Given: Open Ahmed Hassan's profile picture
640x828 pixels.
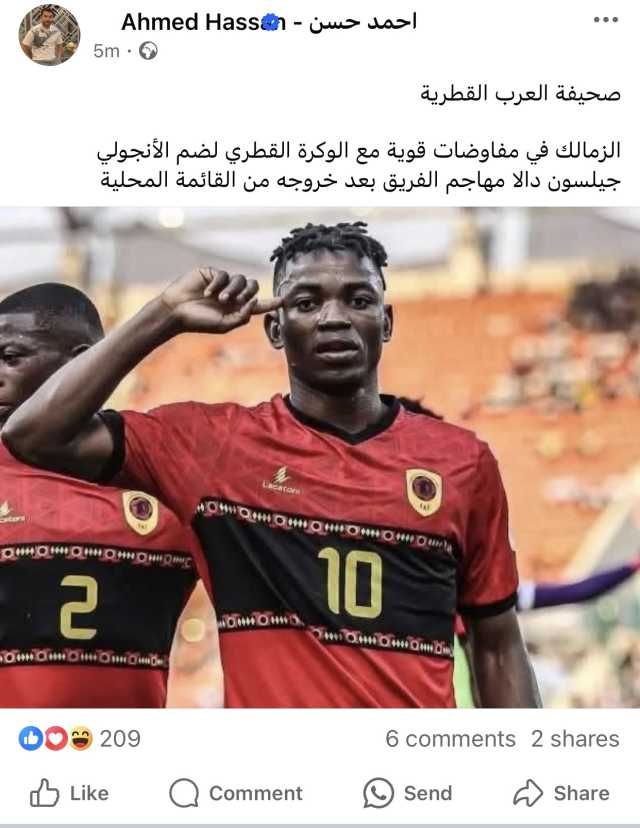Looking at the screenshot, I should pyautogui.click(x=48, y=34).
